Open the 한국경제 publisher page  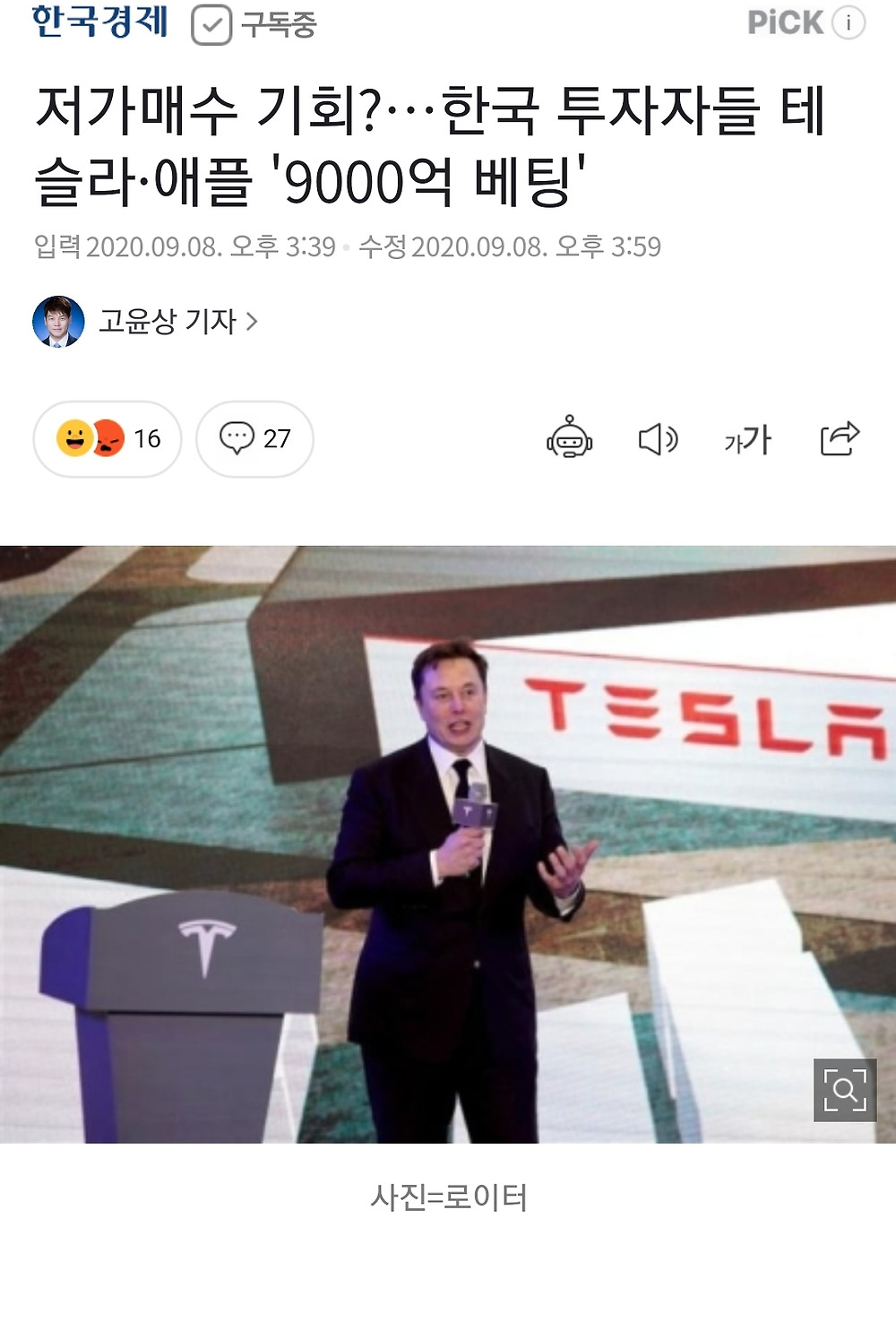99,22
